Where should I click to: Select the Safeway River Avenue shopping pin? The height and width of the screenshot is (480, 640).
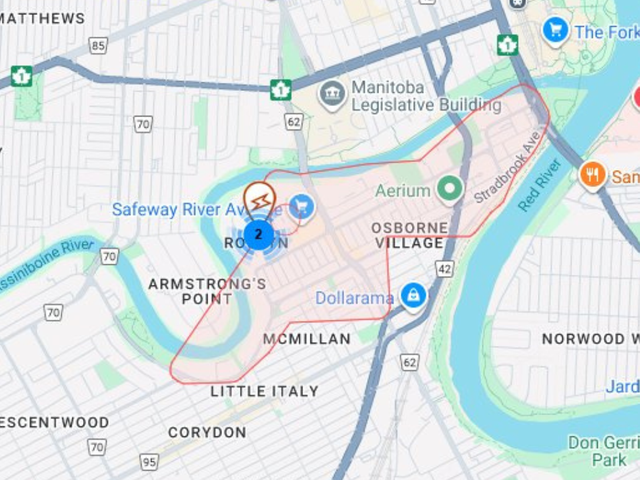(x=301, y=209)
